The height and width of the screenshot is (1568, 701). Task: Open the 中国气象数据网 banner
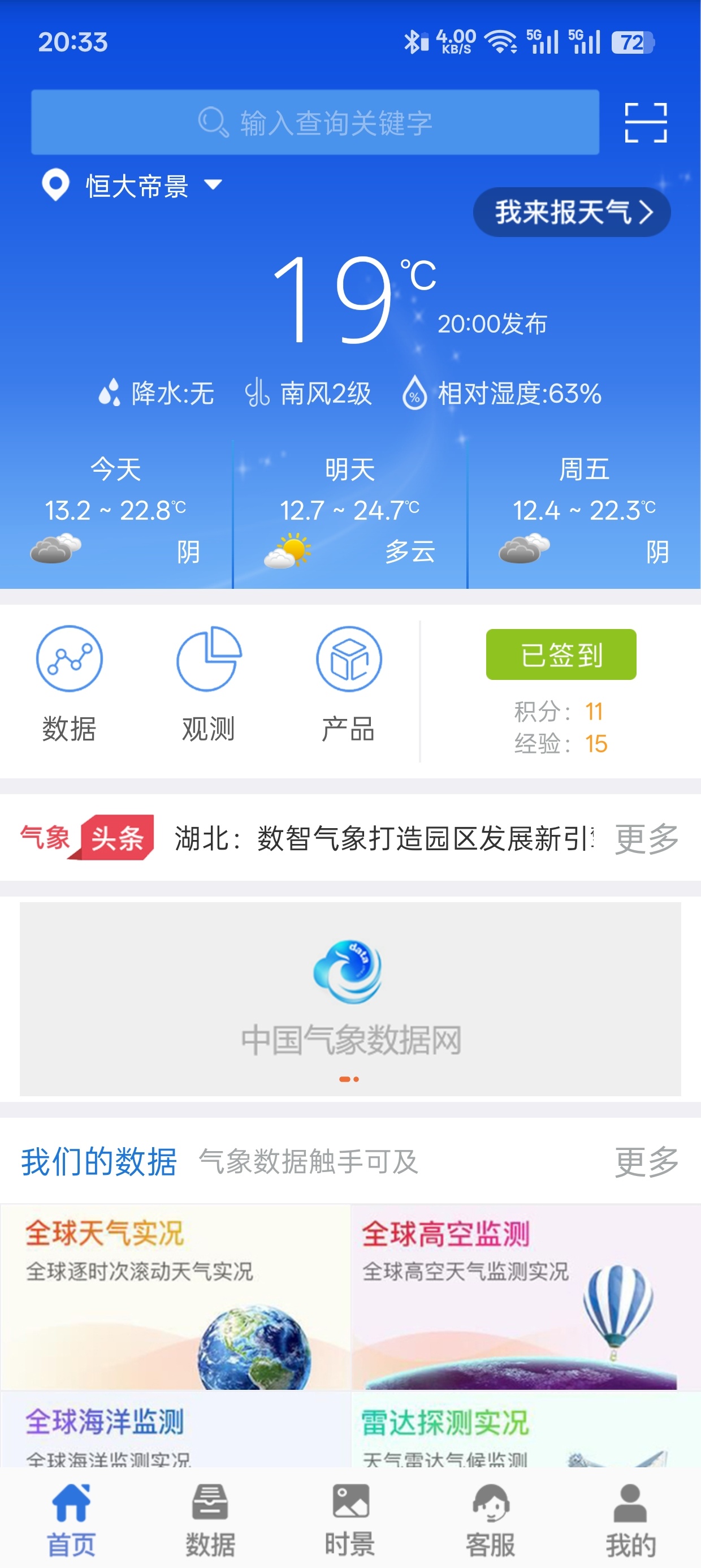point(350,999)
